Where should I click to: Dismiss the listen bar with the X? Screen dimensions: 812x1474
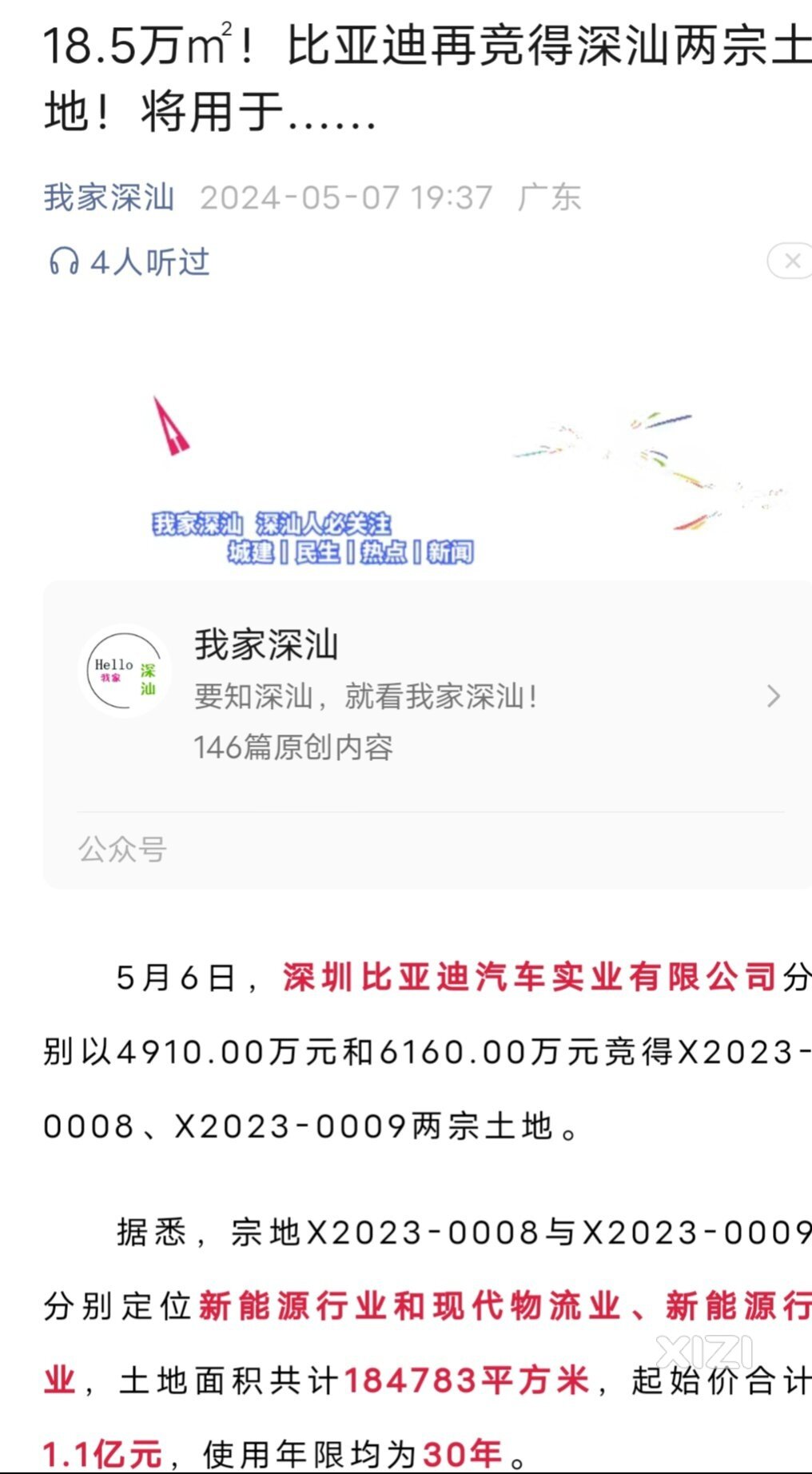click(x=792, y=261)
